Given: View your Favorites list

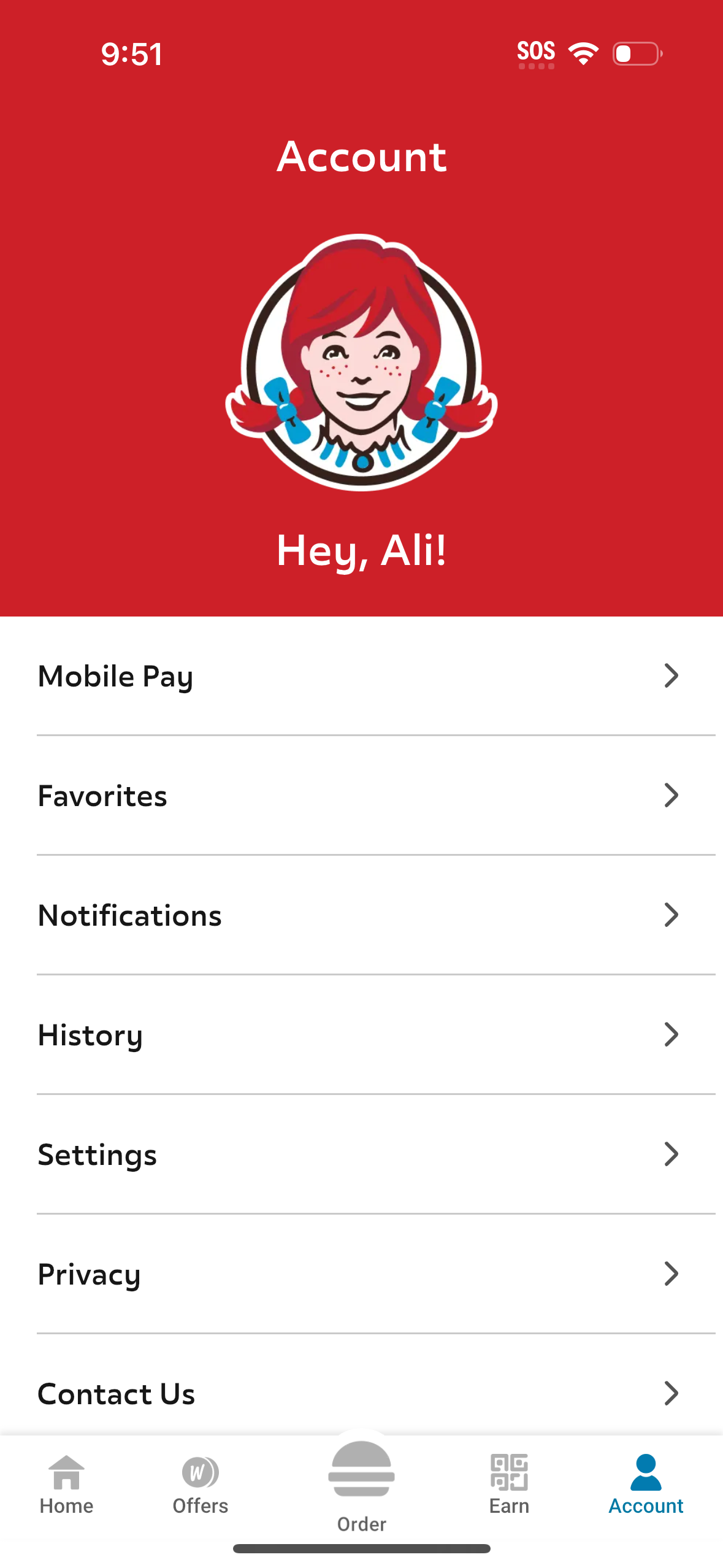Looking at the screenshot, I should pyautogui.click(x=361, y=796).
